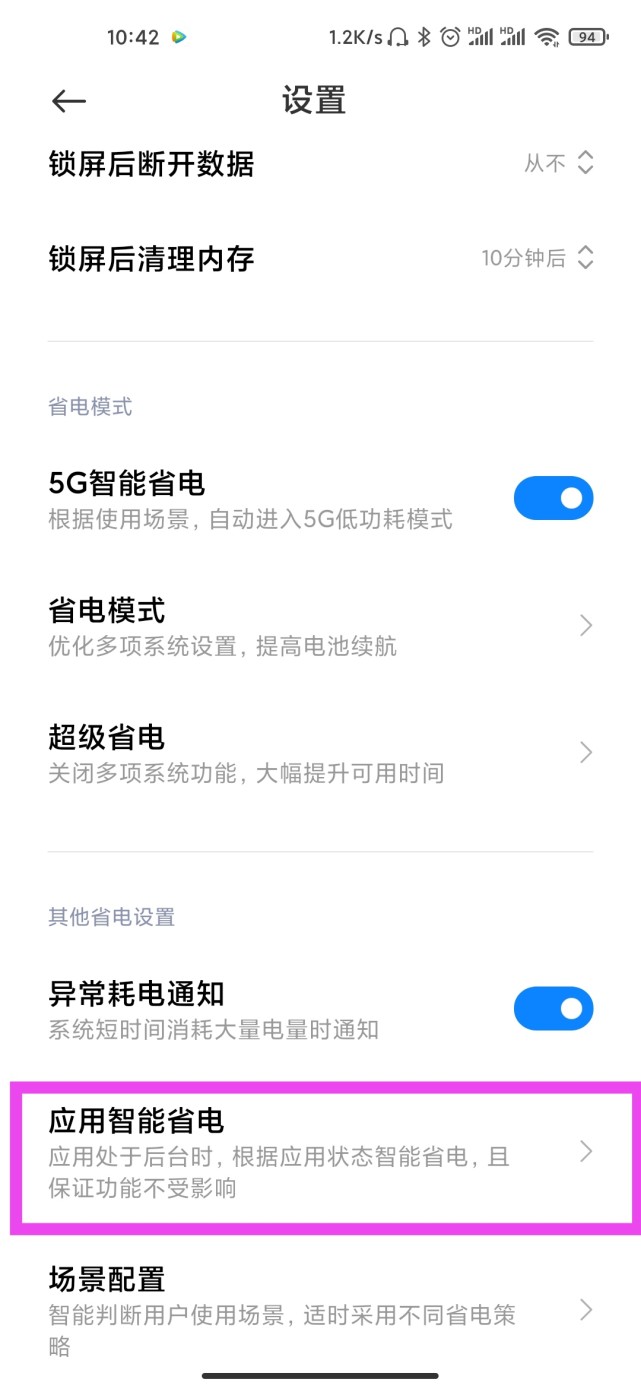The width and height of the screenshot is (641, 1389).
Task: Open 应用智能省电 settings
Action: (320, 1152)
